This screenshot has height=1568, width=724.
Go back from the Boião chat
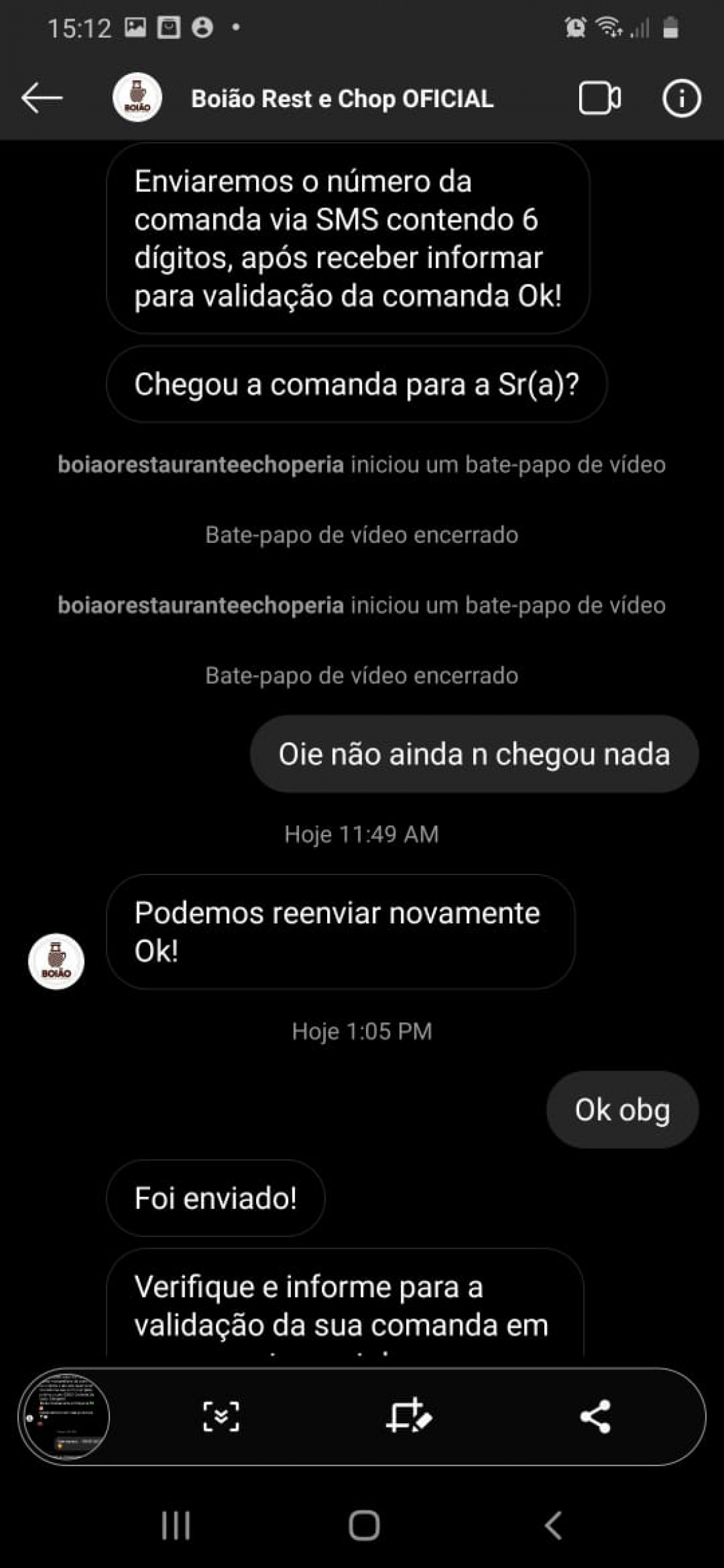[x=42, y=99]
